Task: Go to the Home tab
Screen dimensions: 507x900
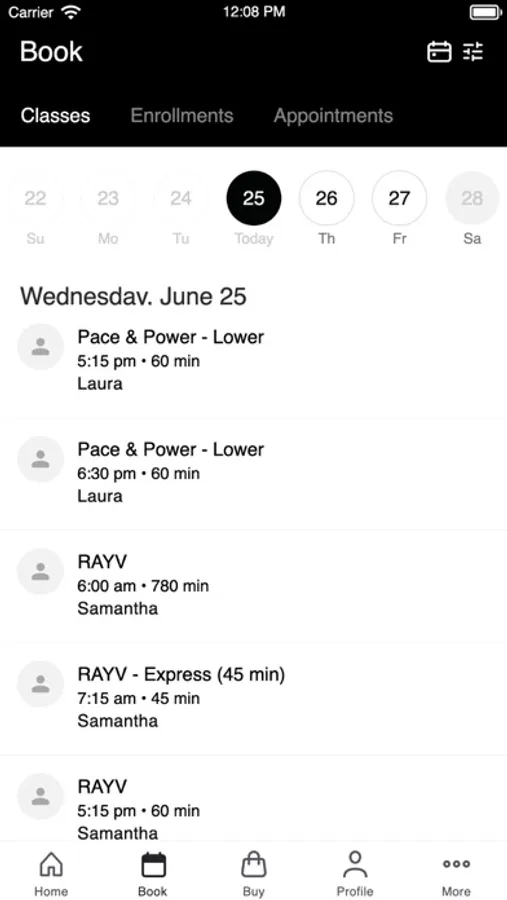Action: 51,874
